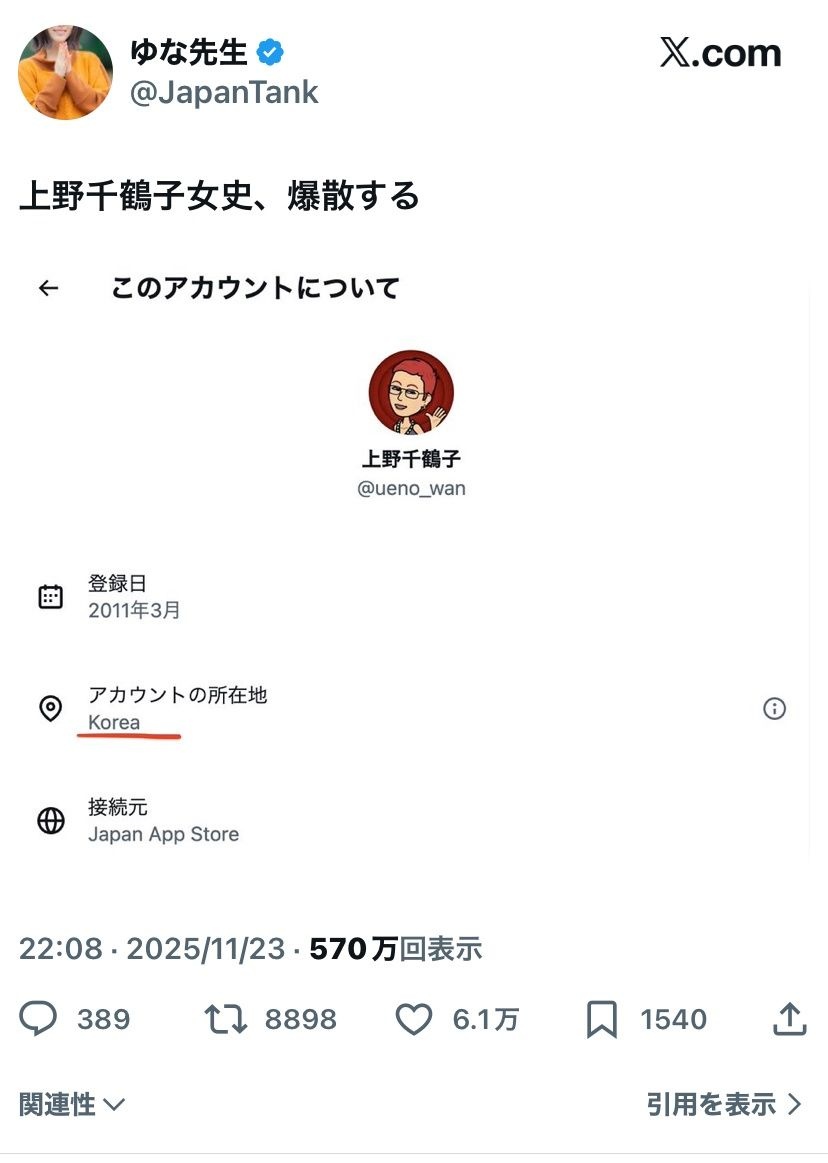Like the post by ゆな先生

pyautogui.click(x=413, y=1019)
